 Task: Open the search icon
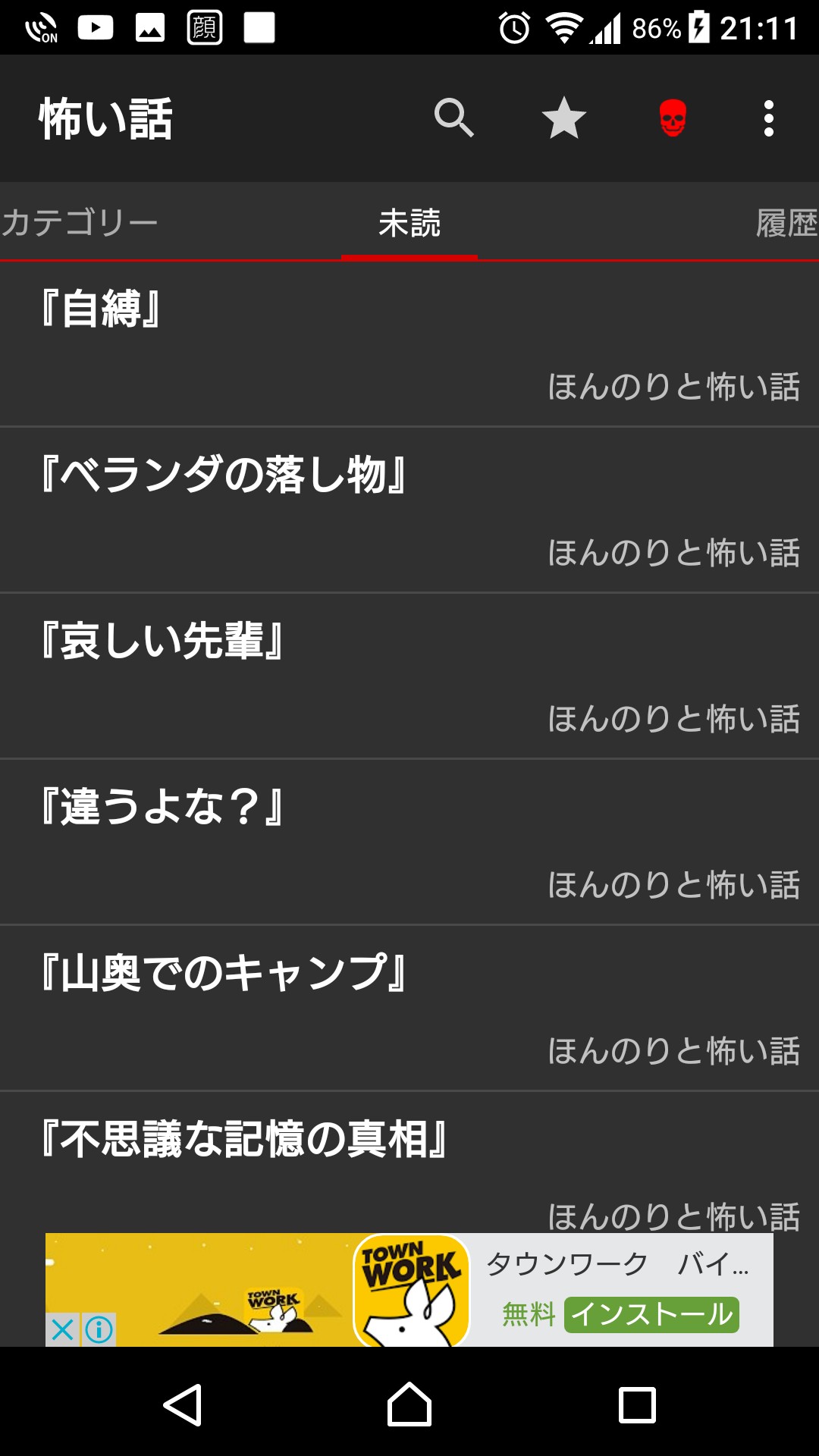453,118
